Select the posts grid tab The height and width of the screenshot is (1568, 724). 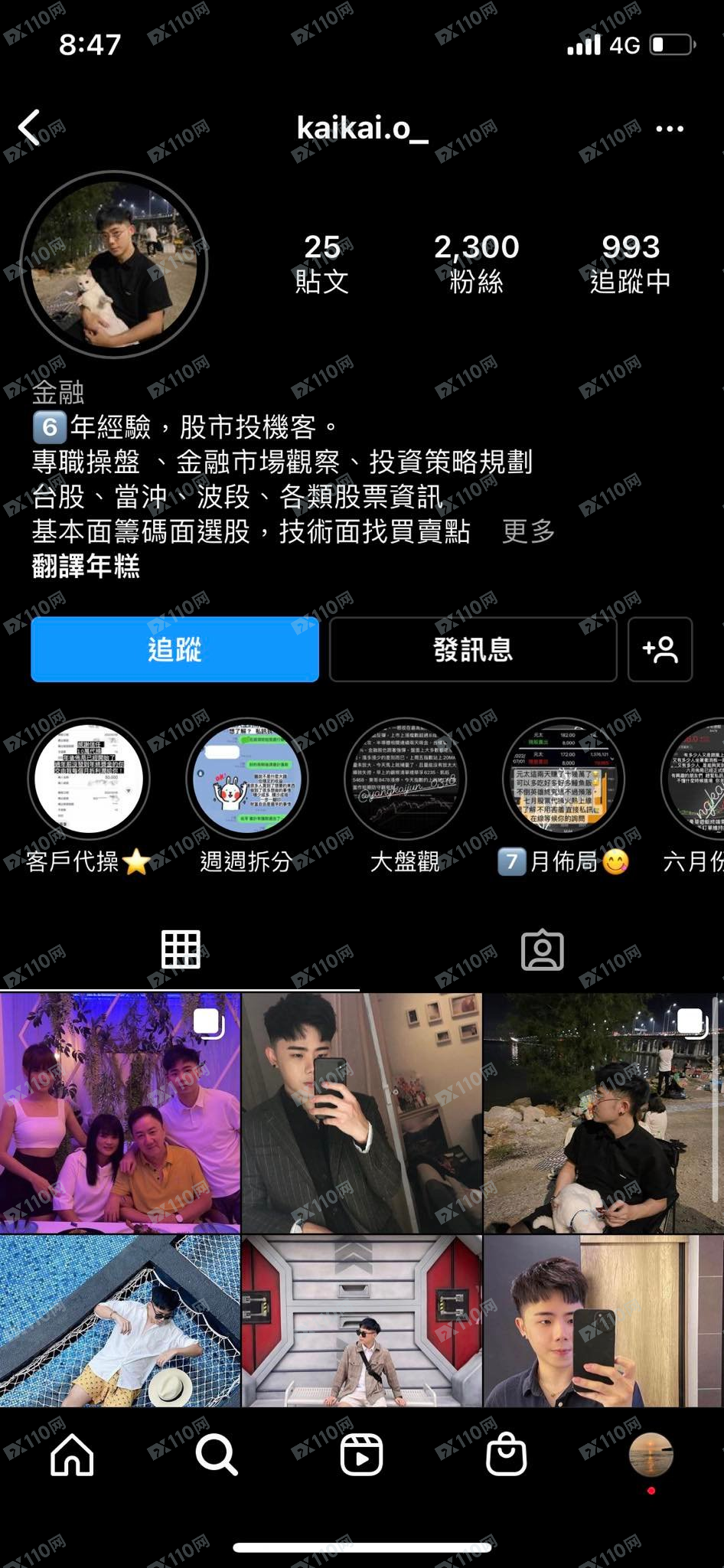[x=181, y=950]
